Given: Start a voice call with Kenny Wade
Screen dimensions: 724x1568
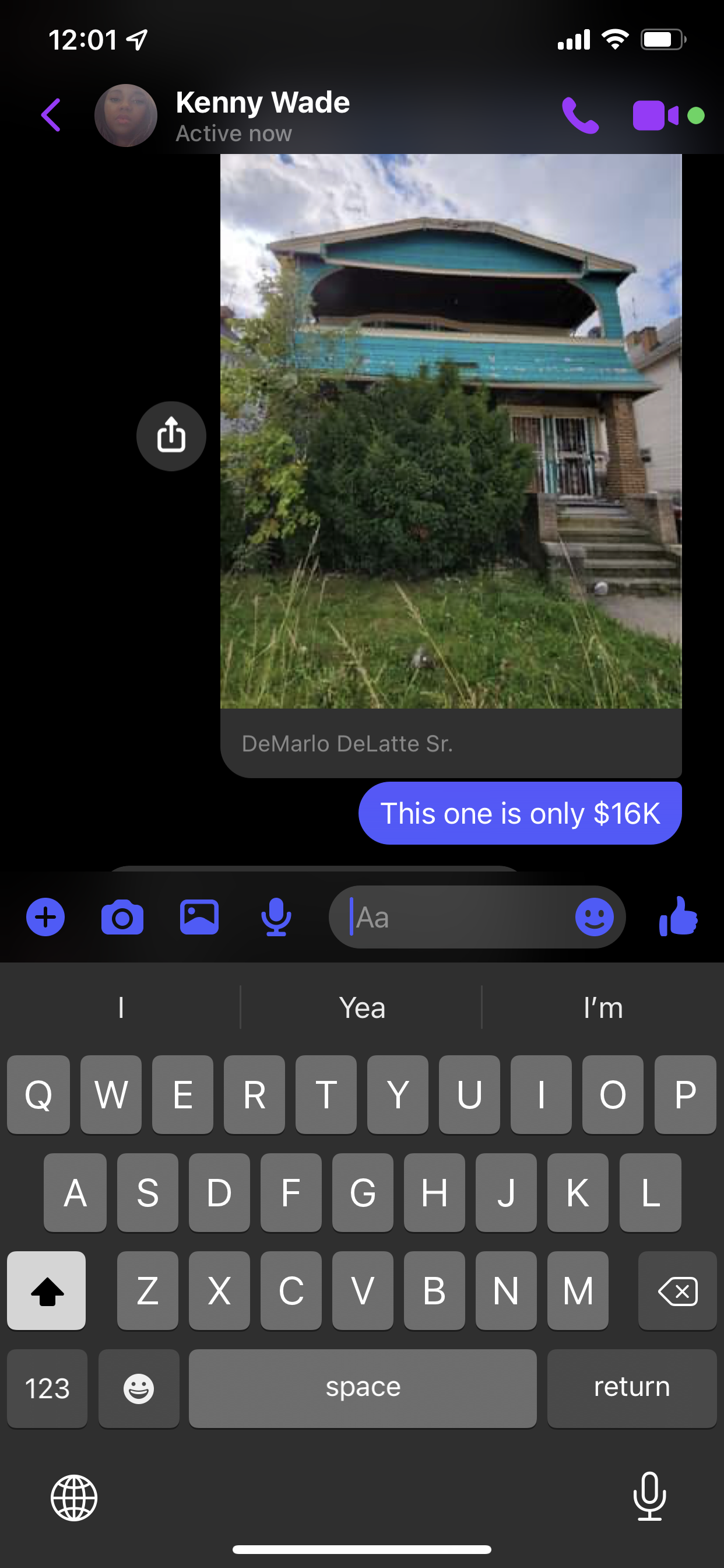Looking at the screenshot, I should click(580, 115).
